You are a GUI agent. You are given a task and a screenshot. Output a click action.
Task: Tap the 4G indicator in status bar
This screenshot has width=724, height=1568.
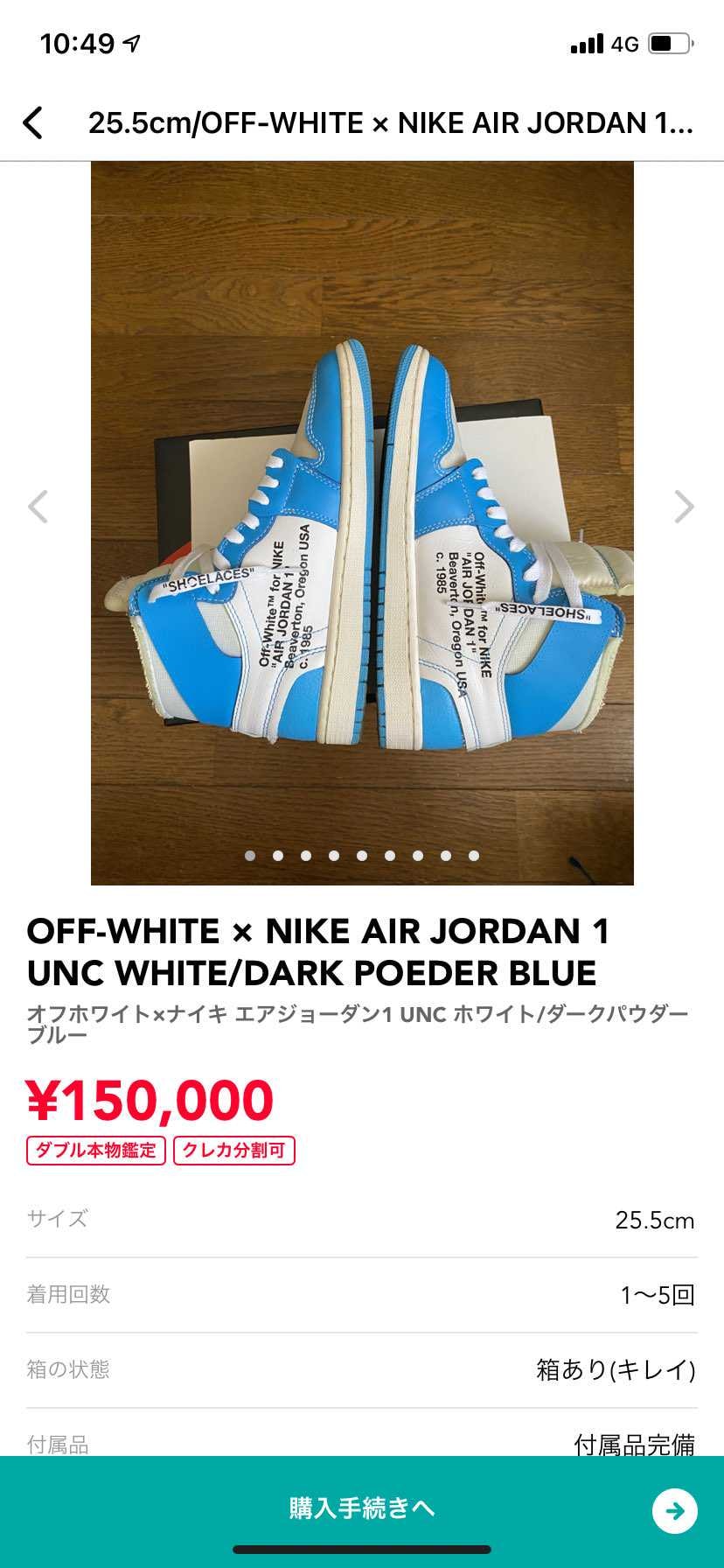tap(624, 42)
